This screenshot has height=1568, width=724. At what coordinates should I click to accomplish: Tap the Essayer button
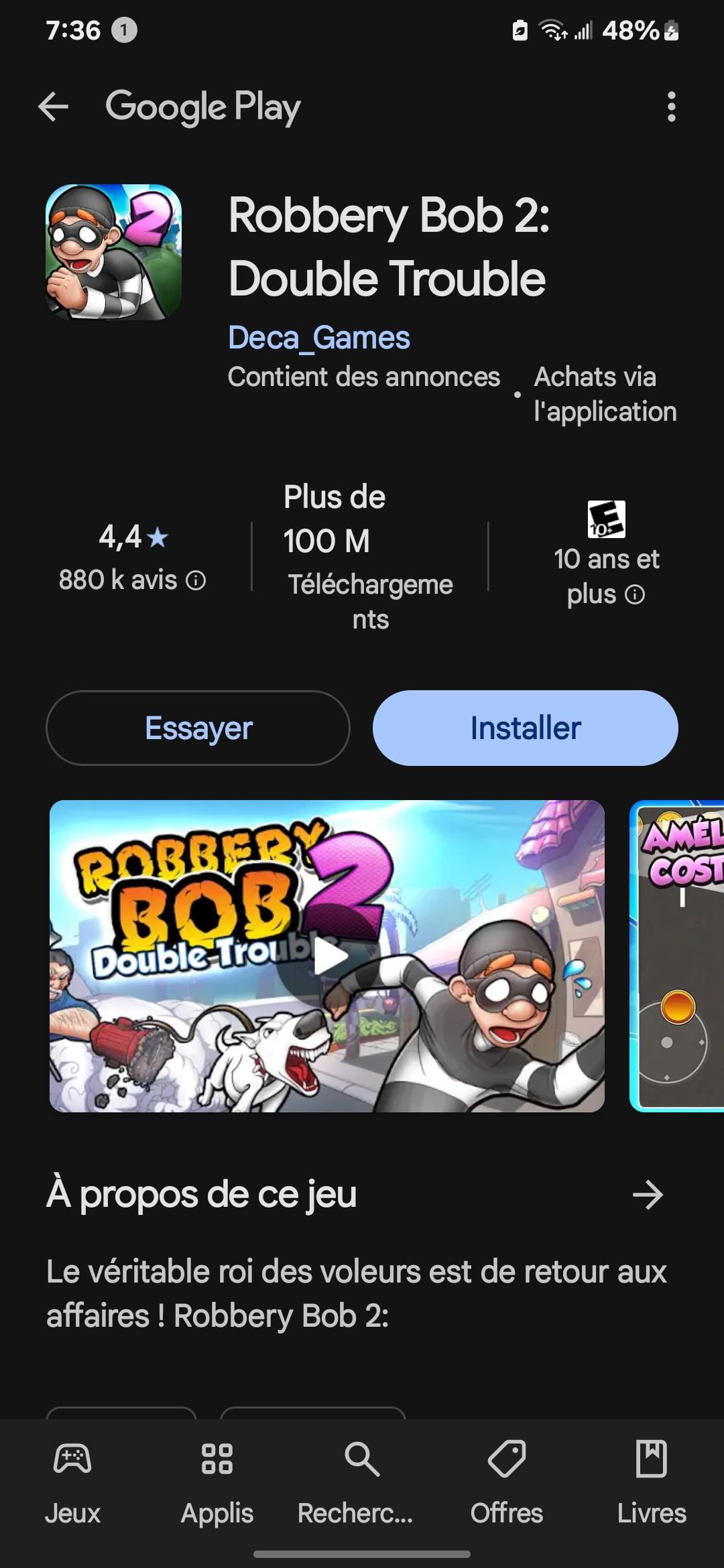pos(198,730)
